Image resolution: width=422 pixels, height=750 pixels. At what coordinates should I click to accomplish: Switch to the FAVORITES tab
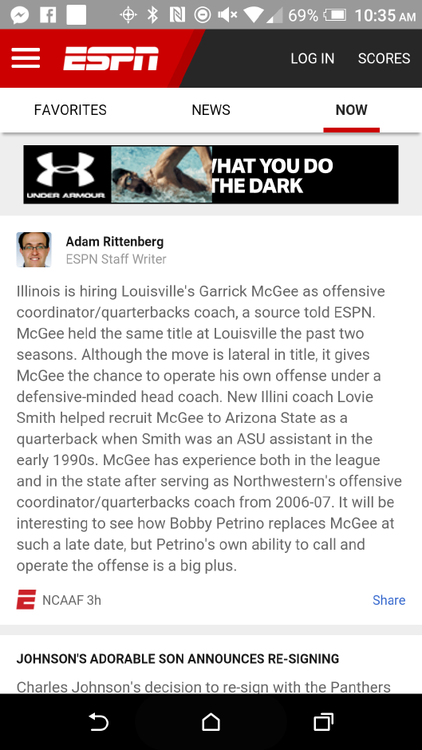coord(70,110)
